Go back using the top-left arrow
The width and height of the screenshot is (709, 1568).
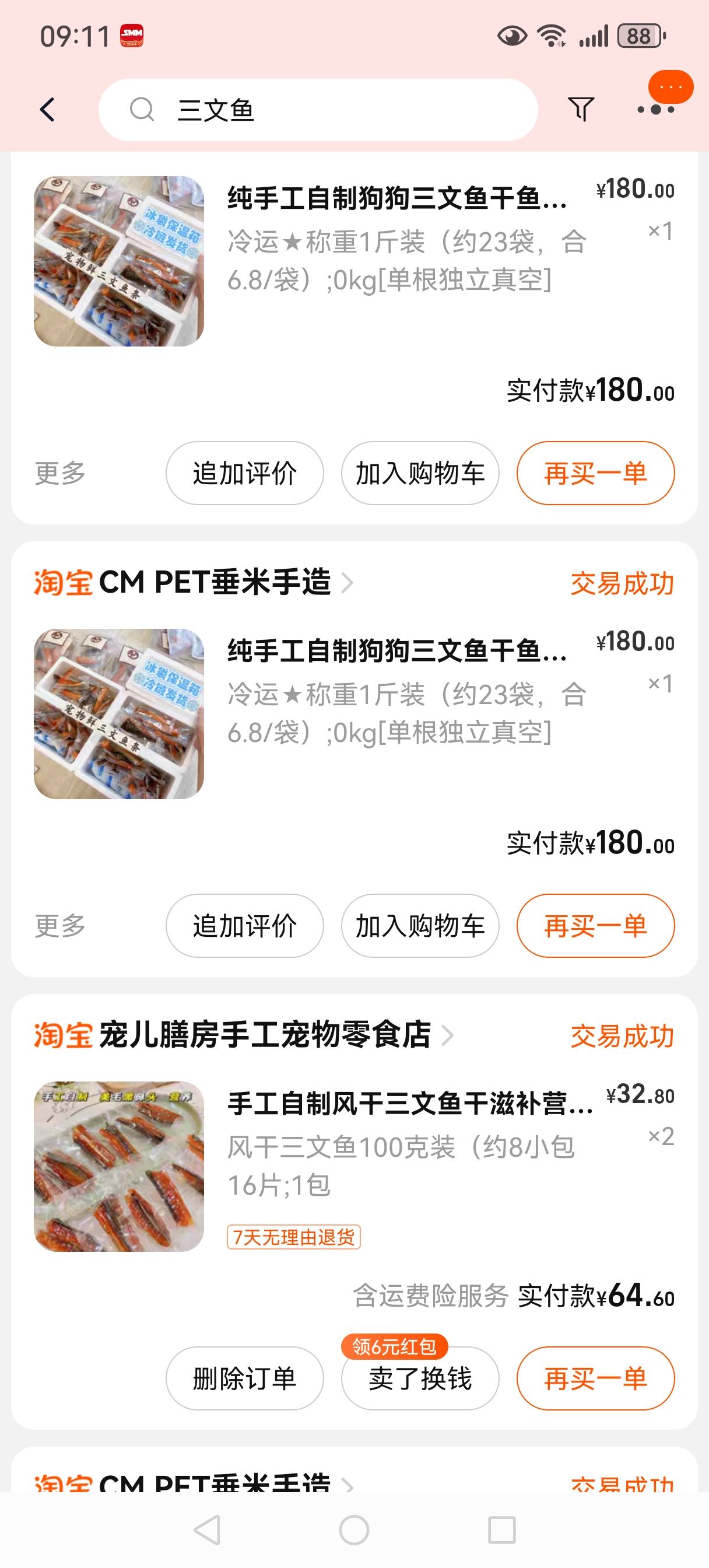click(47, 110)
